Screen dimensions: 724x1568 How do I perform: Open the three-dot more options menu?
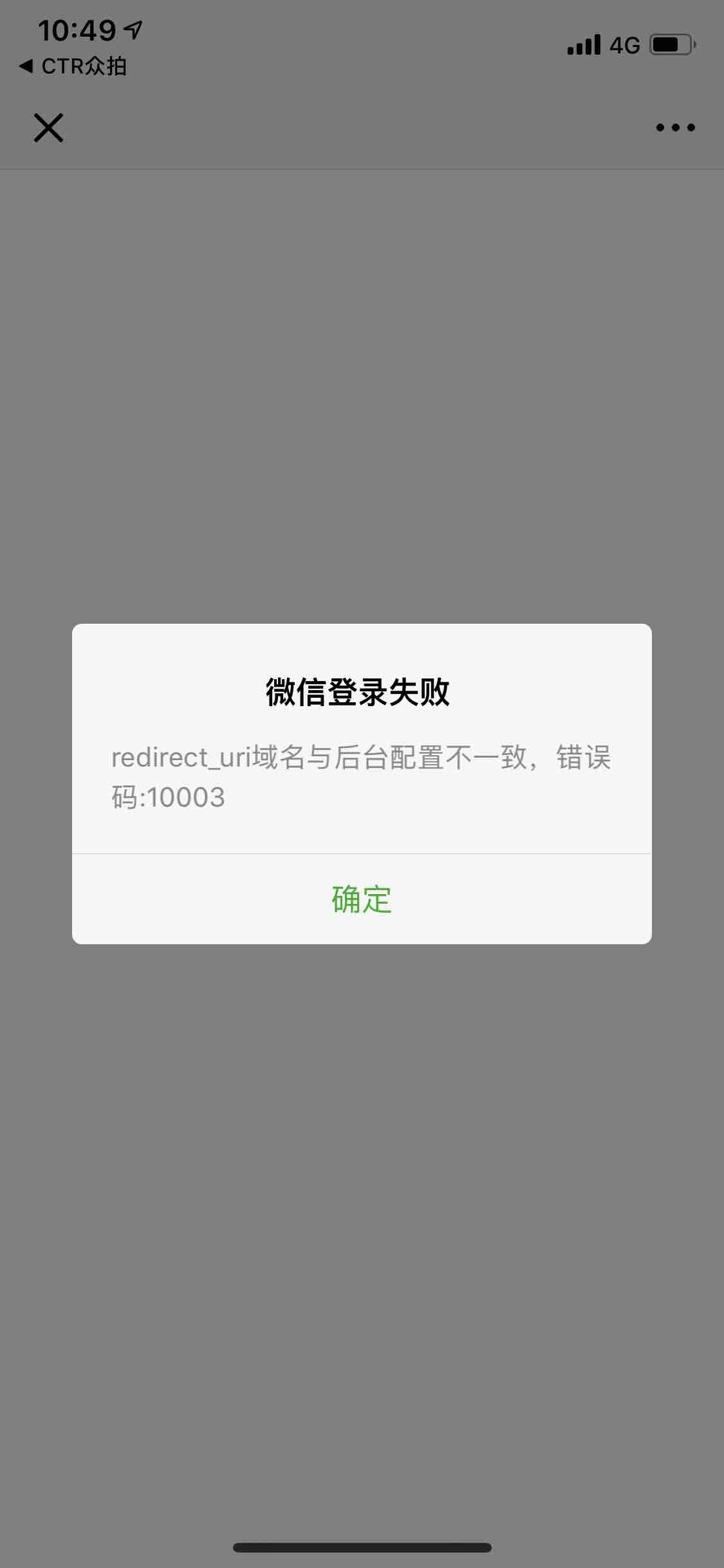pos(675,127)
